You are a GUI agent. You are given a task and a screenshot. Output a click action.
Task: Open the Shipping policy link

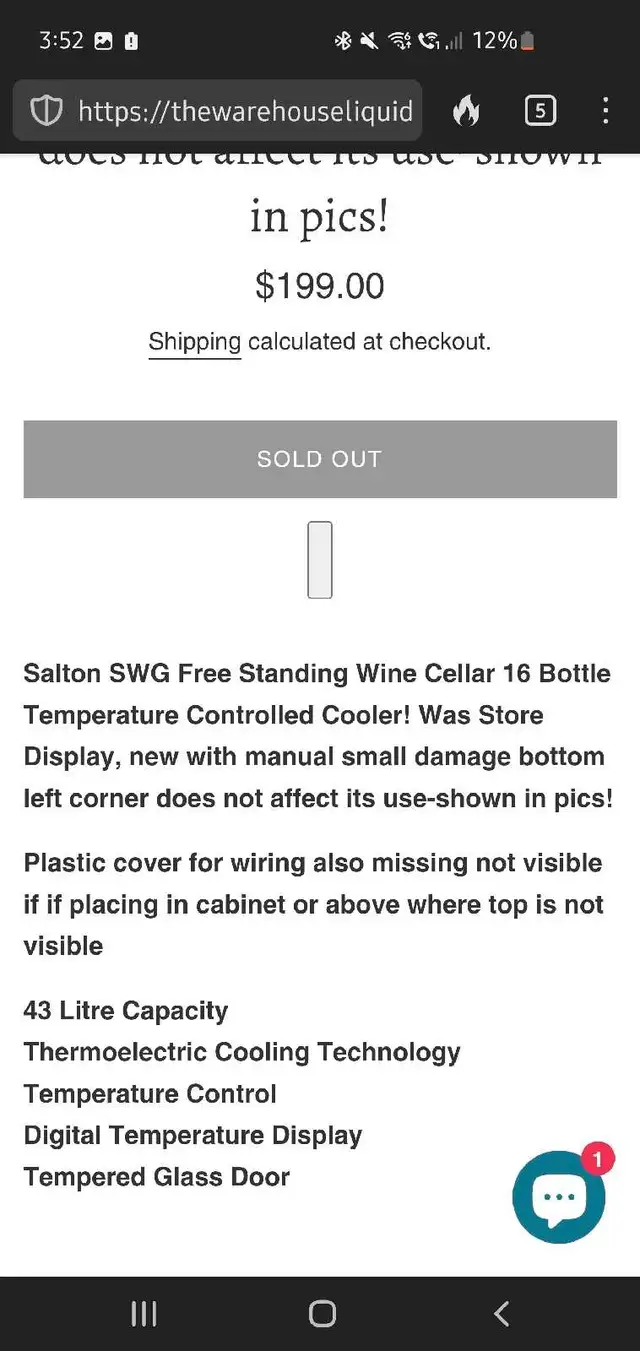pos(195,342)
